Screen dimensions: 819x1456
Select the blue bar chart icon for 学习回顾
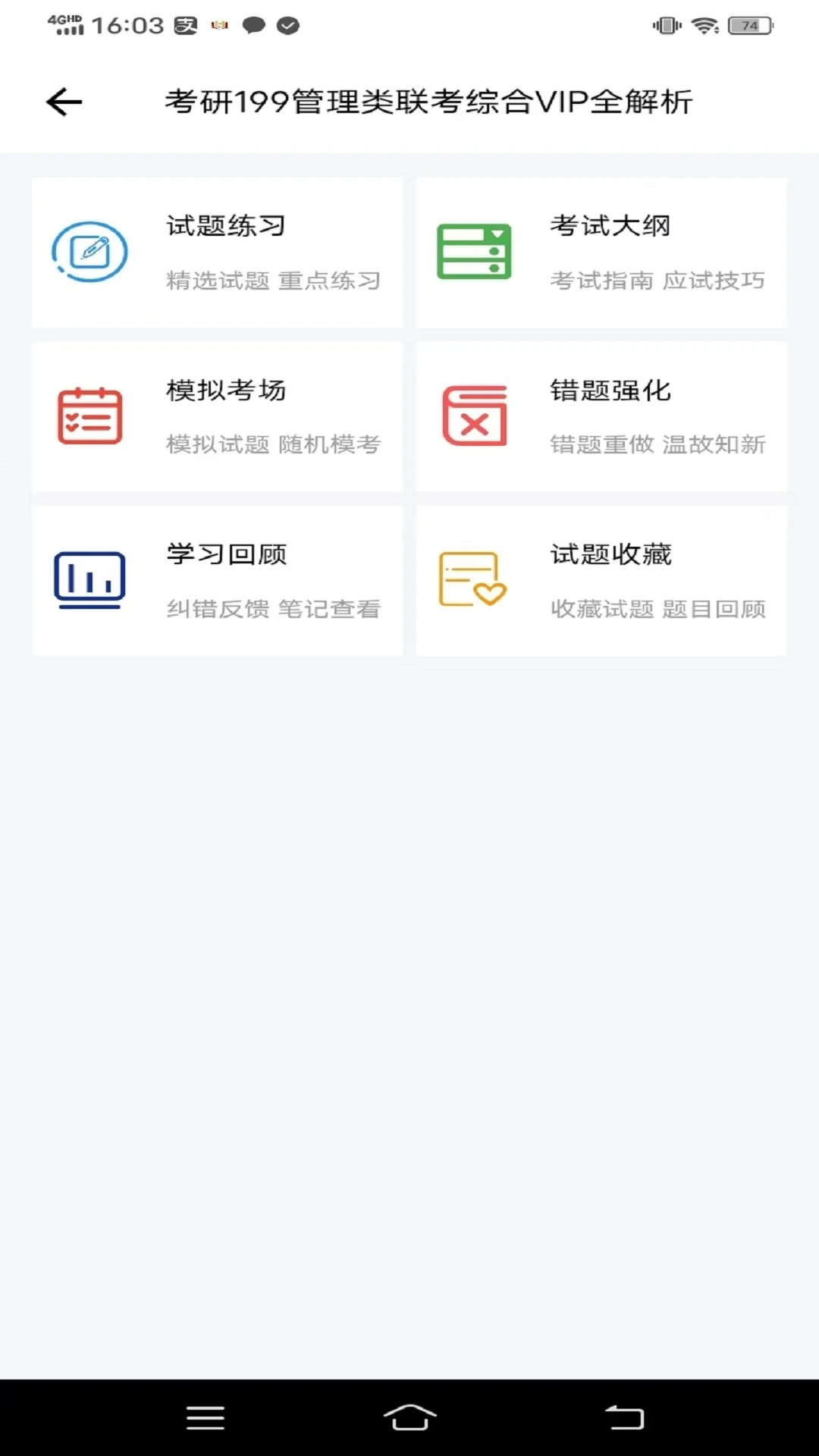(x=90, y=579)
